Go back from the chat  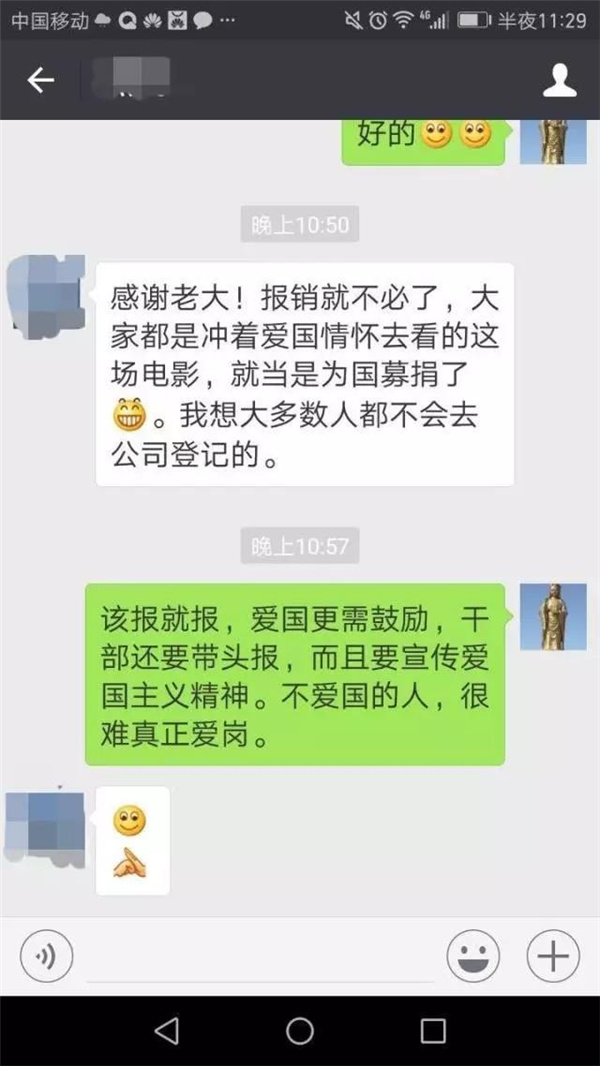pyautogui.click(x=40, y=82)
